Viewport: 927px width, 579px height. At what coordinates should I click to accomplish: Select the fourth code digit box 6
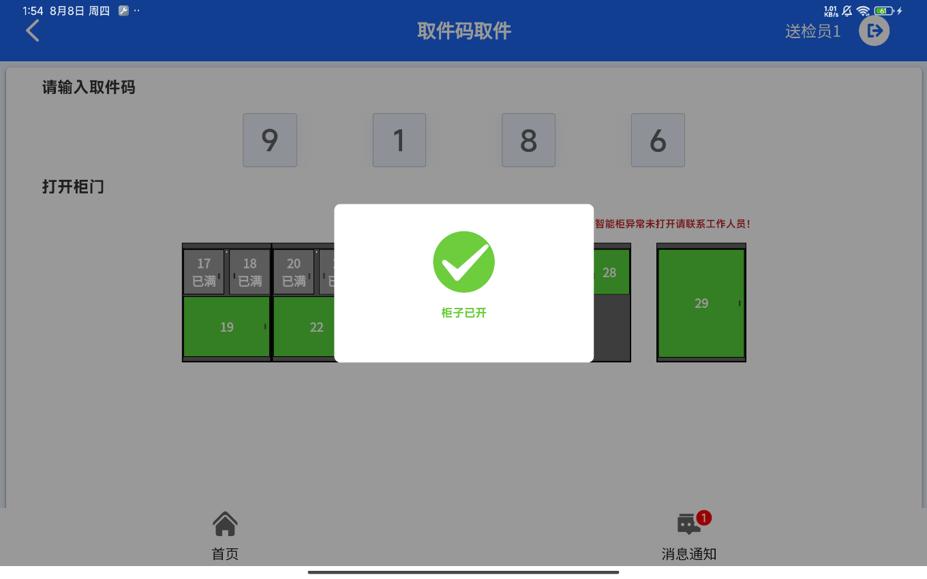click(x=657, y=140)
